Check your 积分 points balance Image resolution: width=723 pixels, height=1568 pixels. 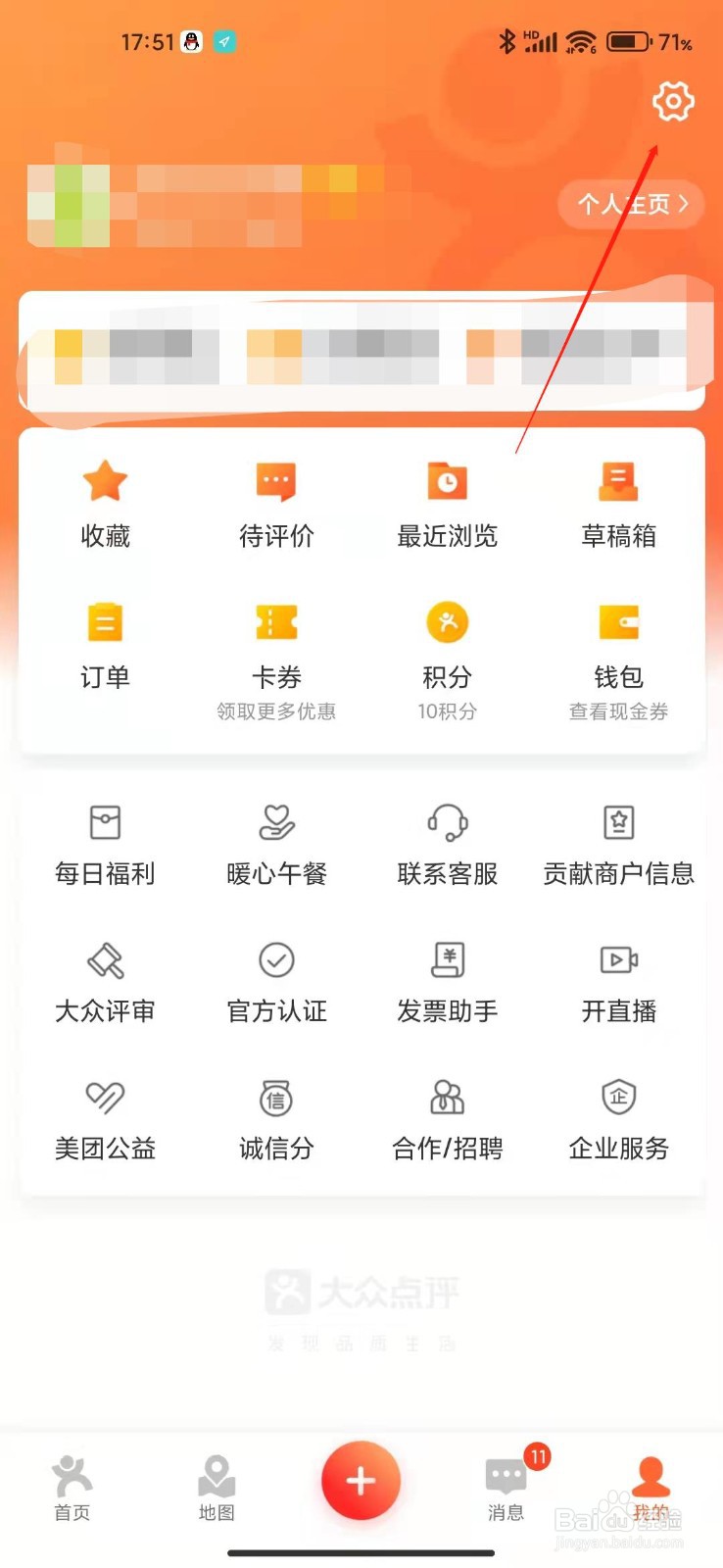click(447, 642)
